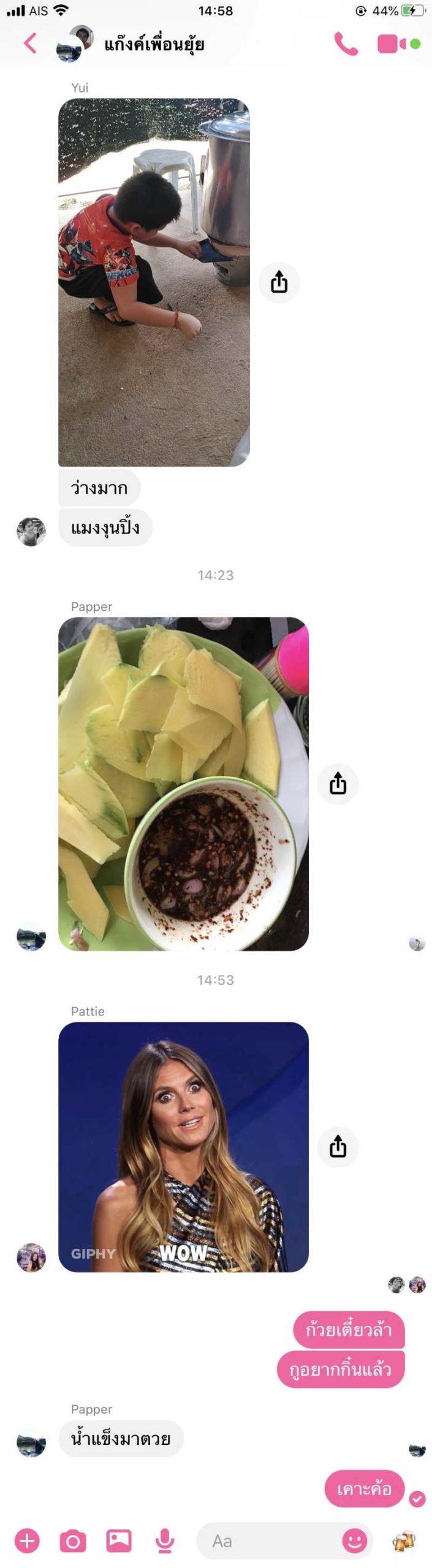
Task: Open the emoji and sticker picker
Action: point(354,1540)
